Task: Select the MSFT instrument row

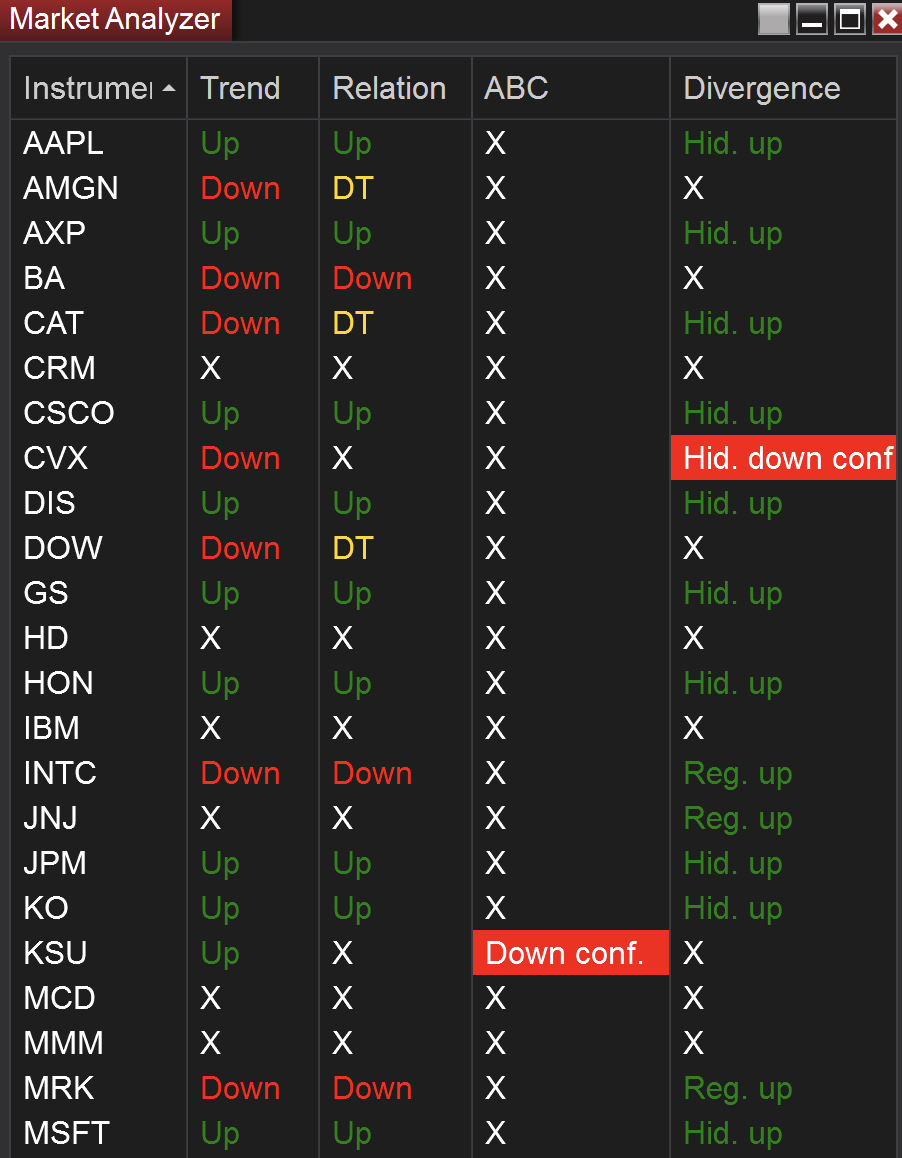Action: (454, 1133)
